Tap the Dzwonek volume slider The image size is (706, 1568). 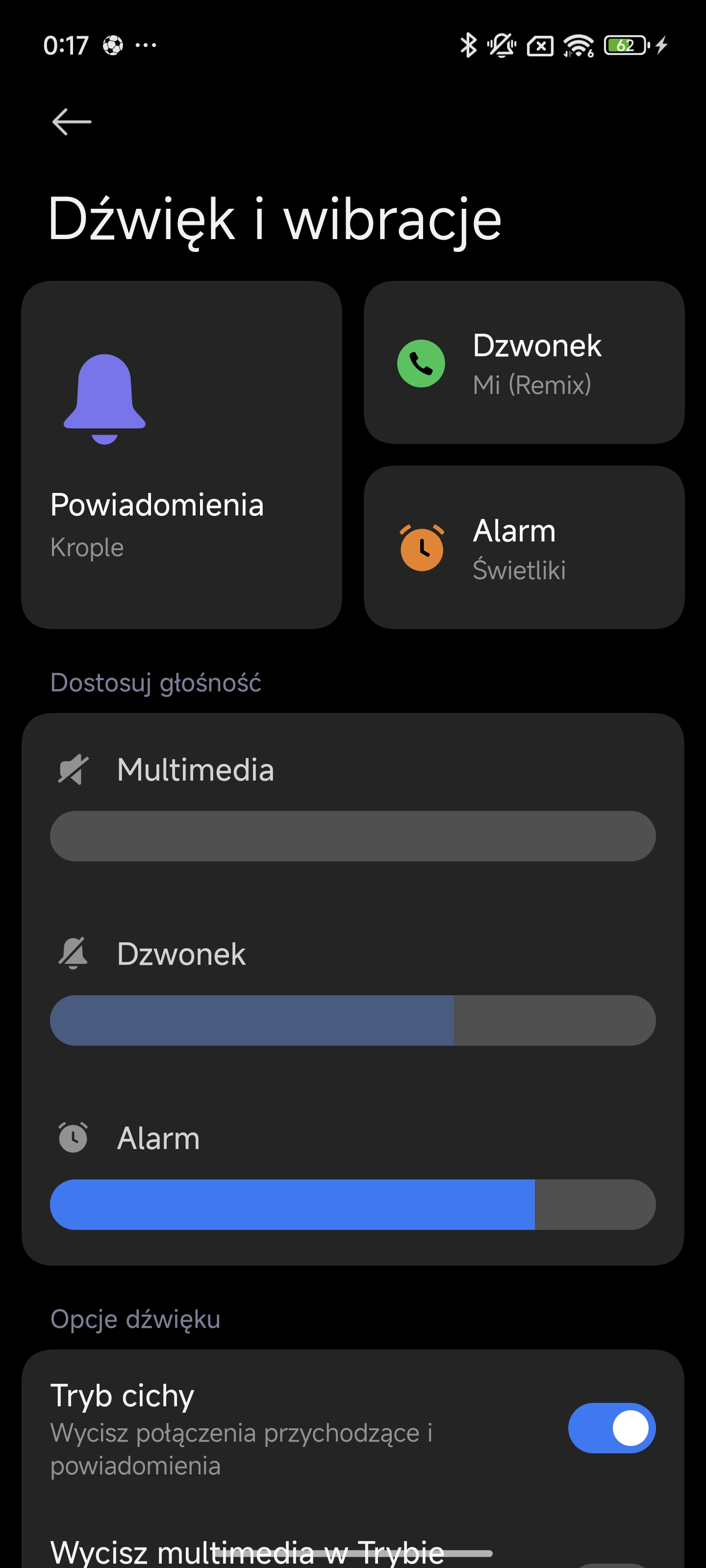[x=353, y=1020]
